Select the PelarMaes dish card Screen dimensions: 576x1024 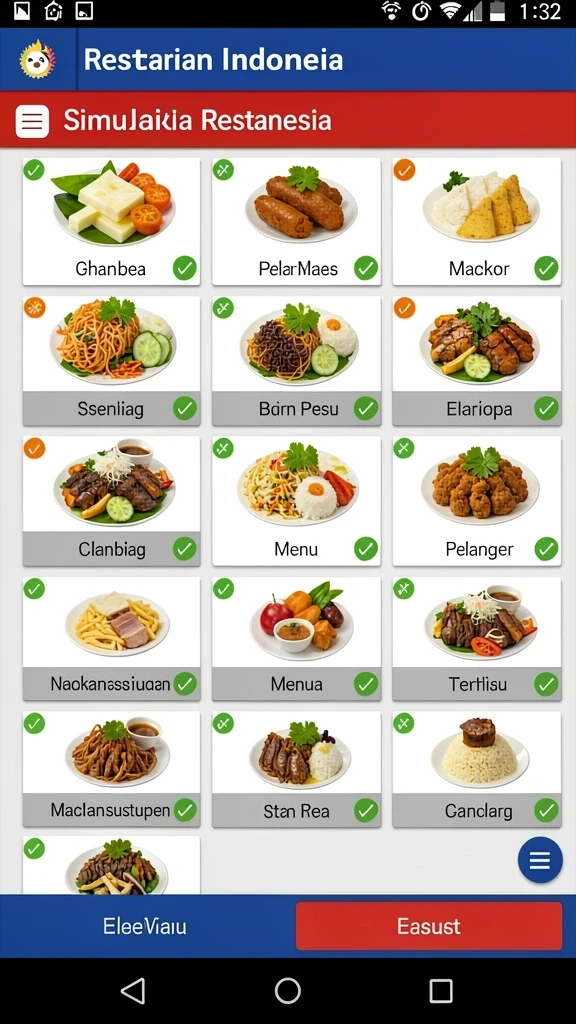point(296,221)
